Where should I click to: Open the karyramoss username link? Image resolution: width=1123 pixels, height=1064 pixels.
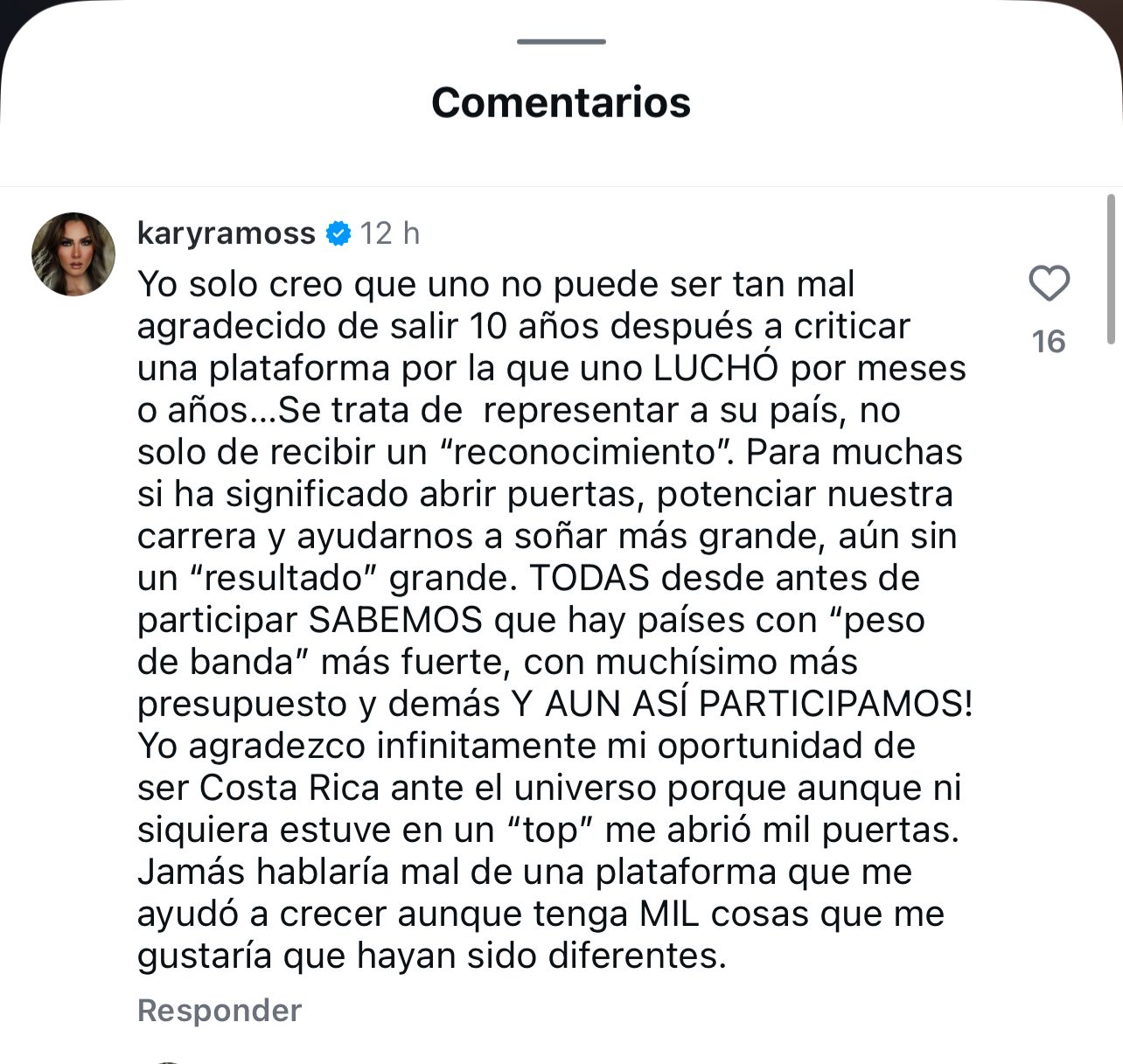pyautogui.click(x=227, y=233)
